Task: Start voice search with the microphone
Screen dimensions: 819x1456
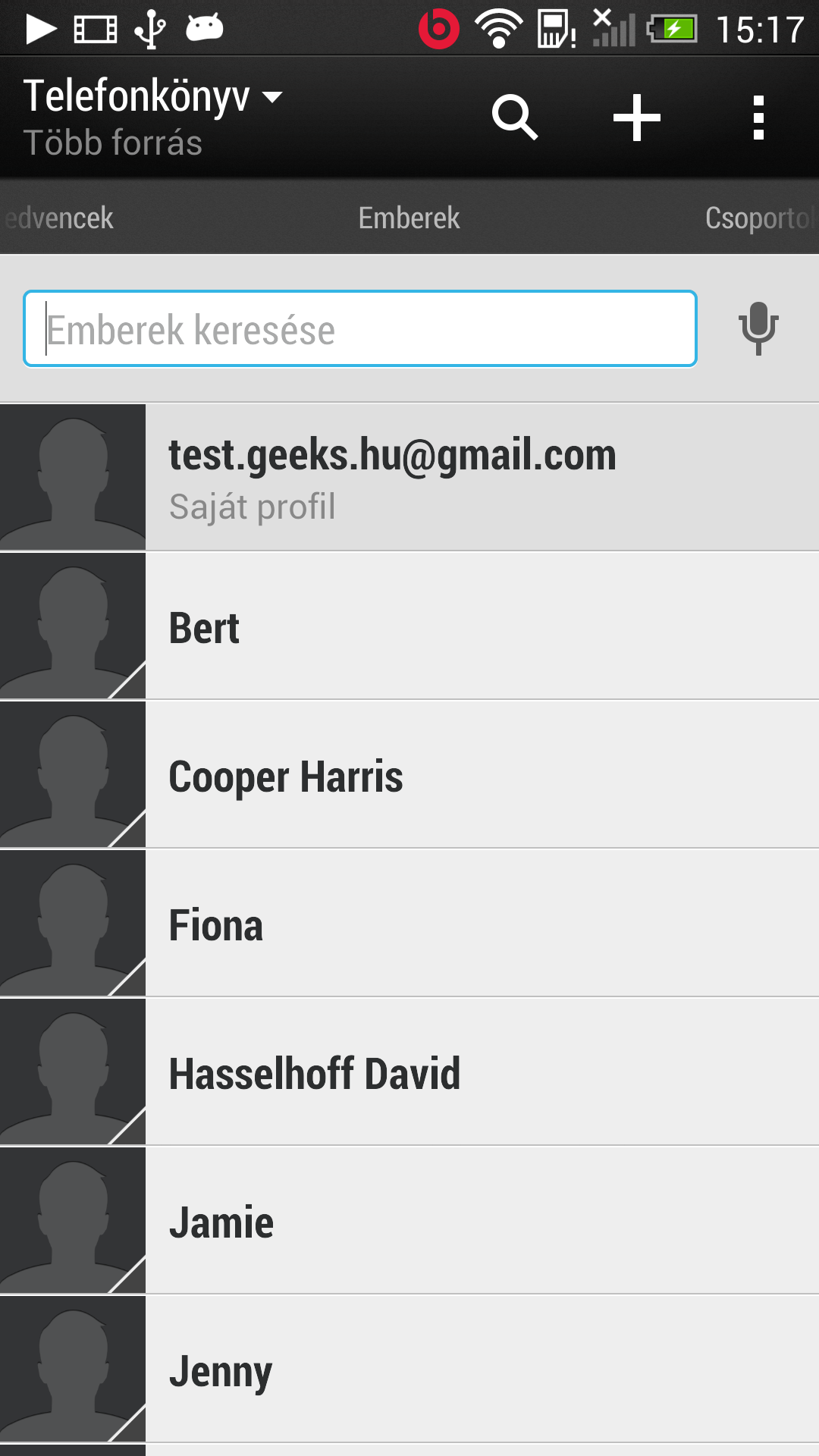Action: pyautogui.click(x=758, y=329)
